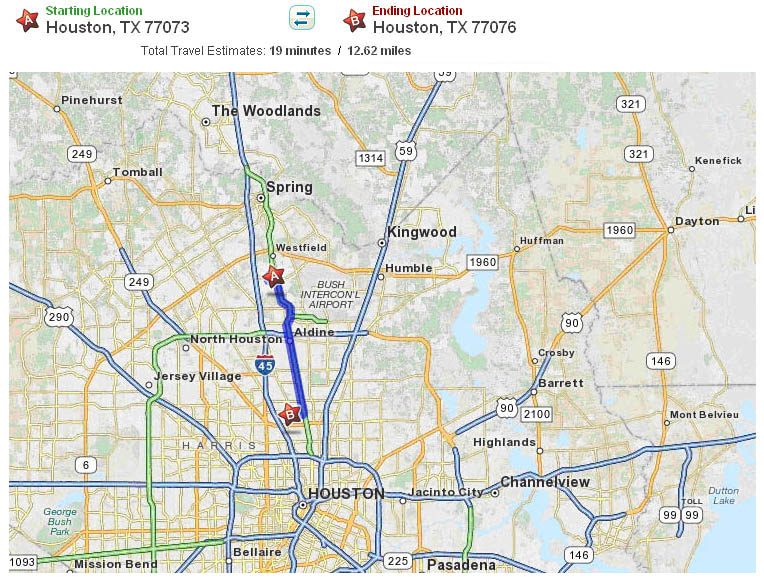Swap the starting and ending locations
Screen dimensions: 764x578
click(302, 18)
